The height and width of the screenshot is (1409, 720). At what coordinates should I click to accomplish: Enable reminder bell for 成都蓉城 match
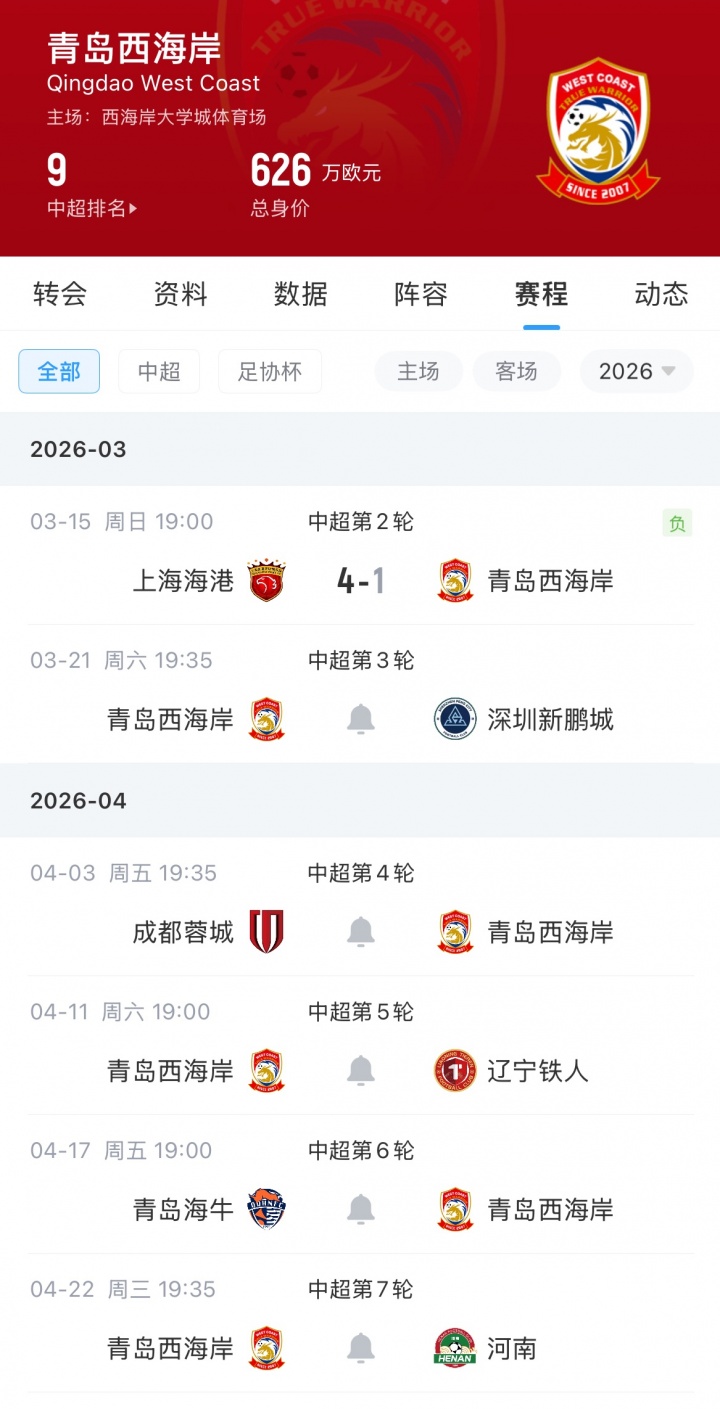(x=360, y=932)
